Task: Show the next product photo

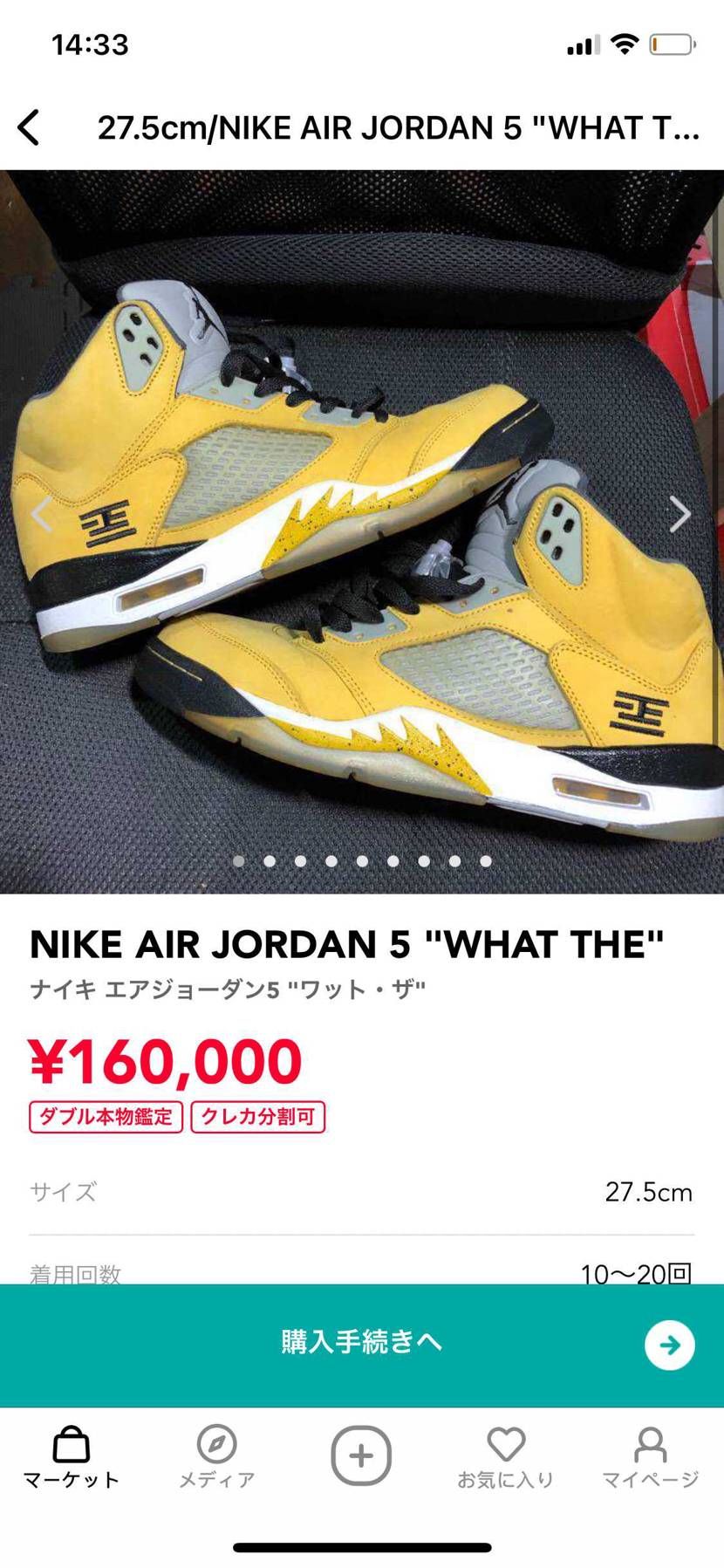Action: click(x=680, y=514)
